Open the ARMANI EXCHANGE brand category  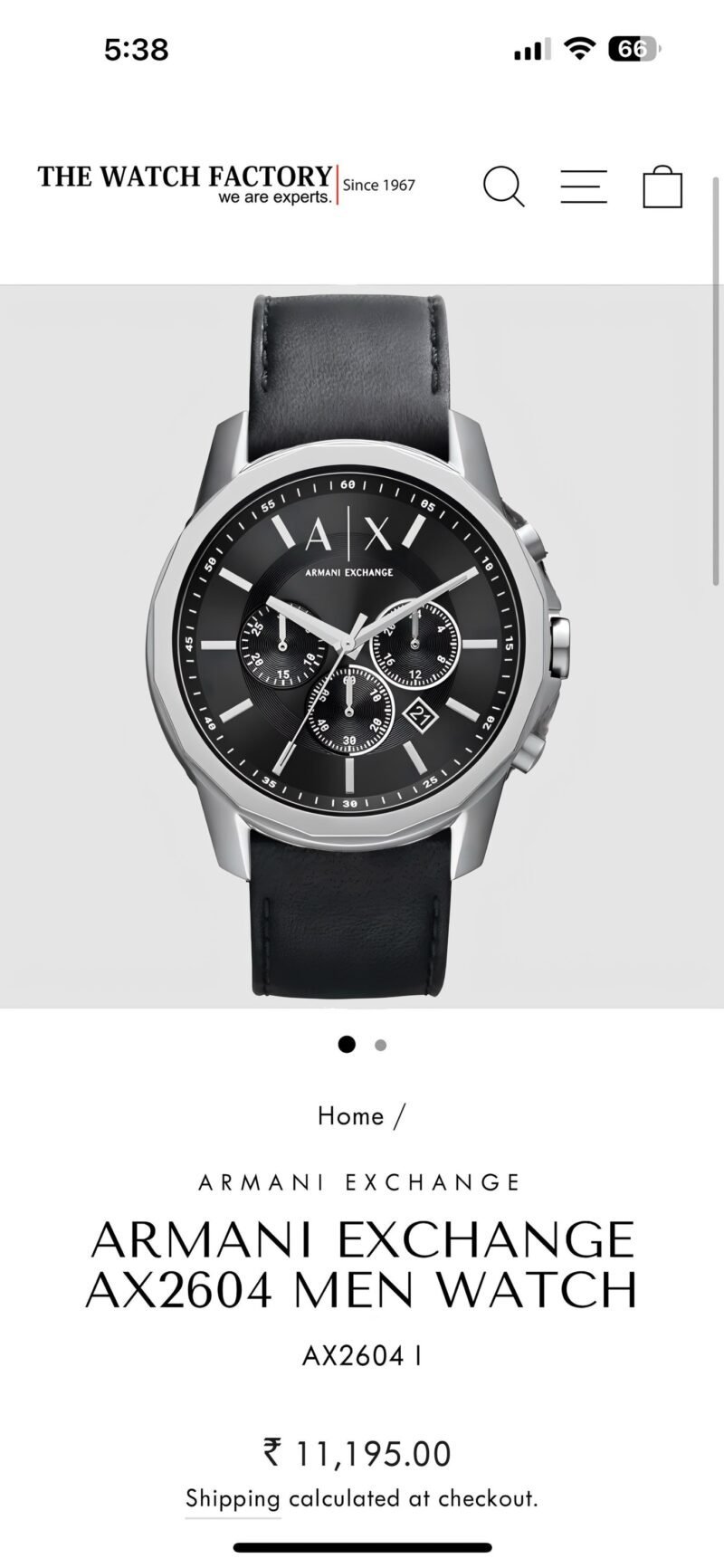pos(361,1181)
